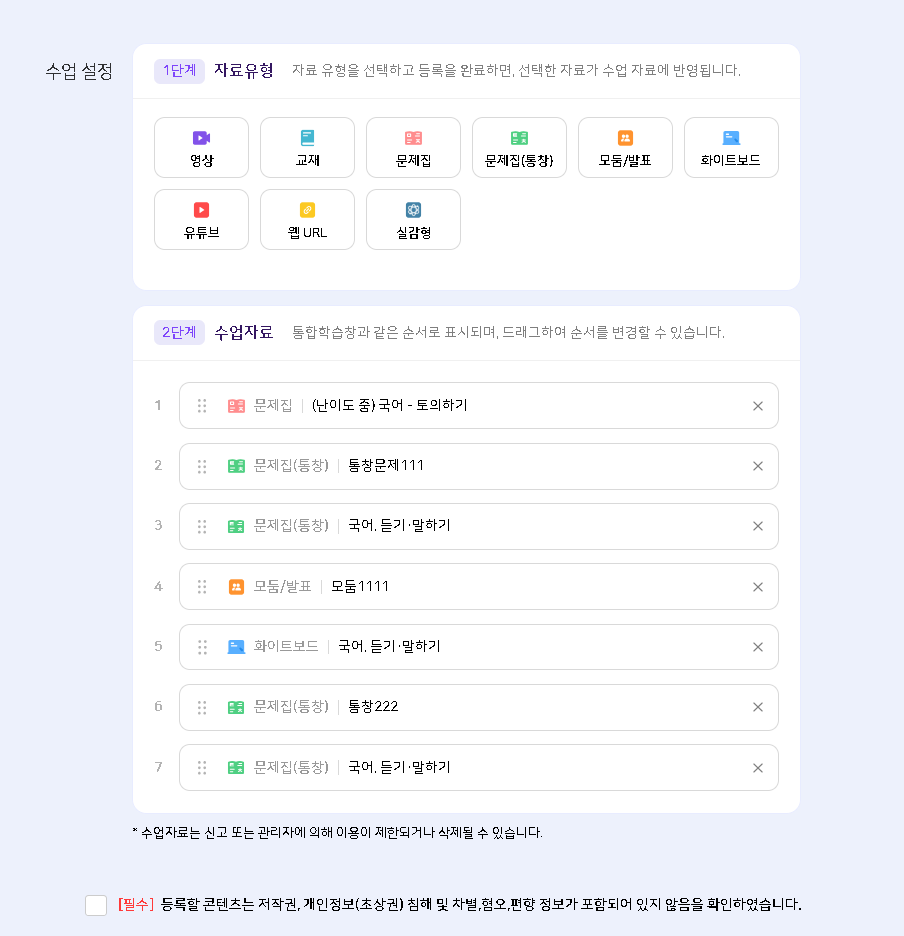Select the 문제집(통창) type button
The image size is (904, 936).
coord(519,147)
